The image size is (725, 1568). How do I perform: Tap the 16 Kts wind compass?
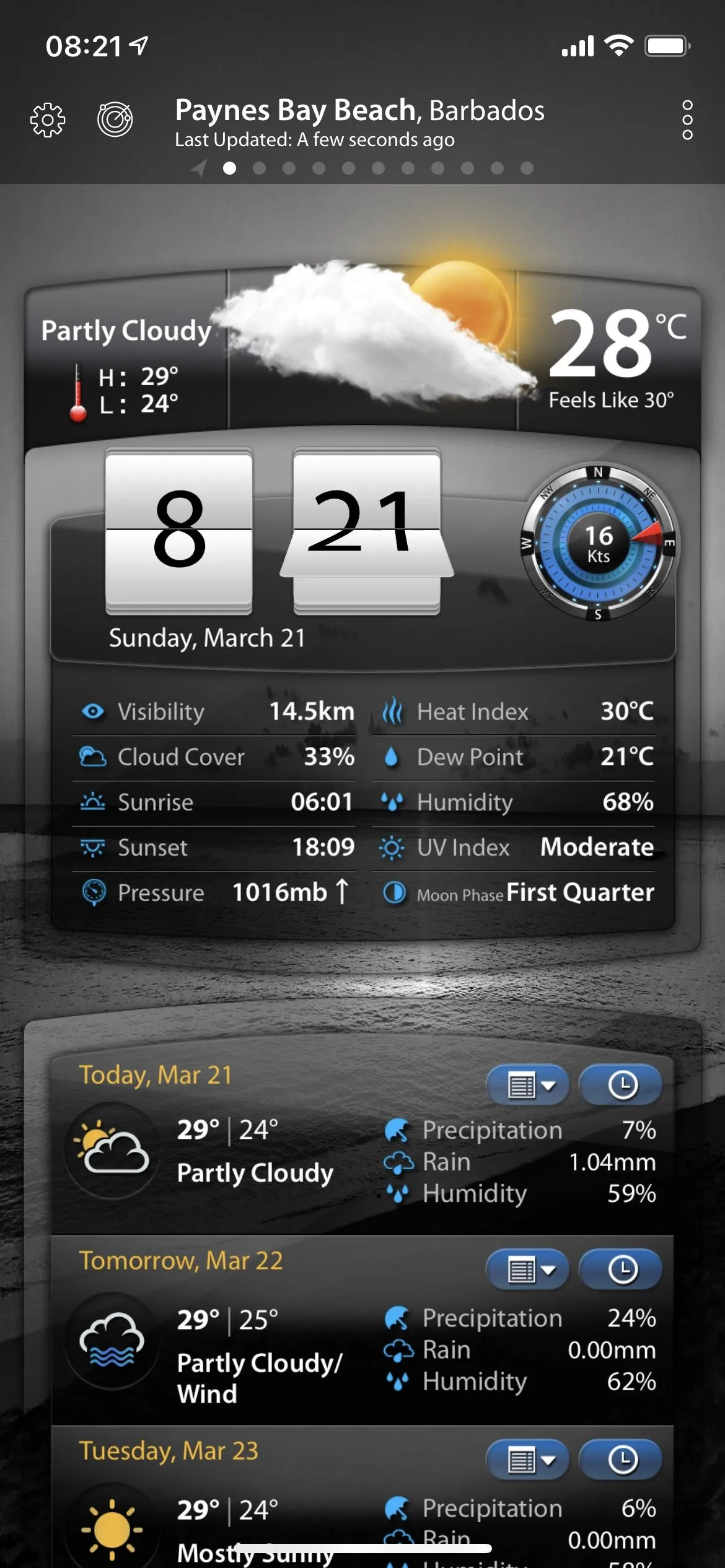click(x=599, y=543)
